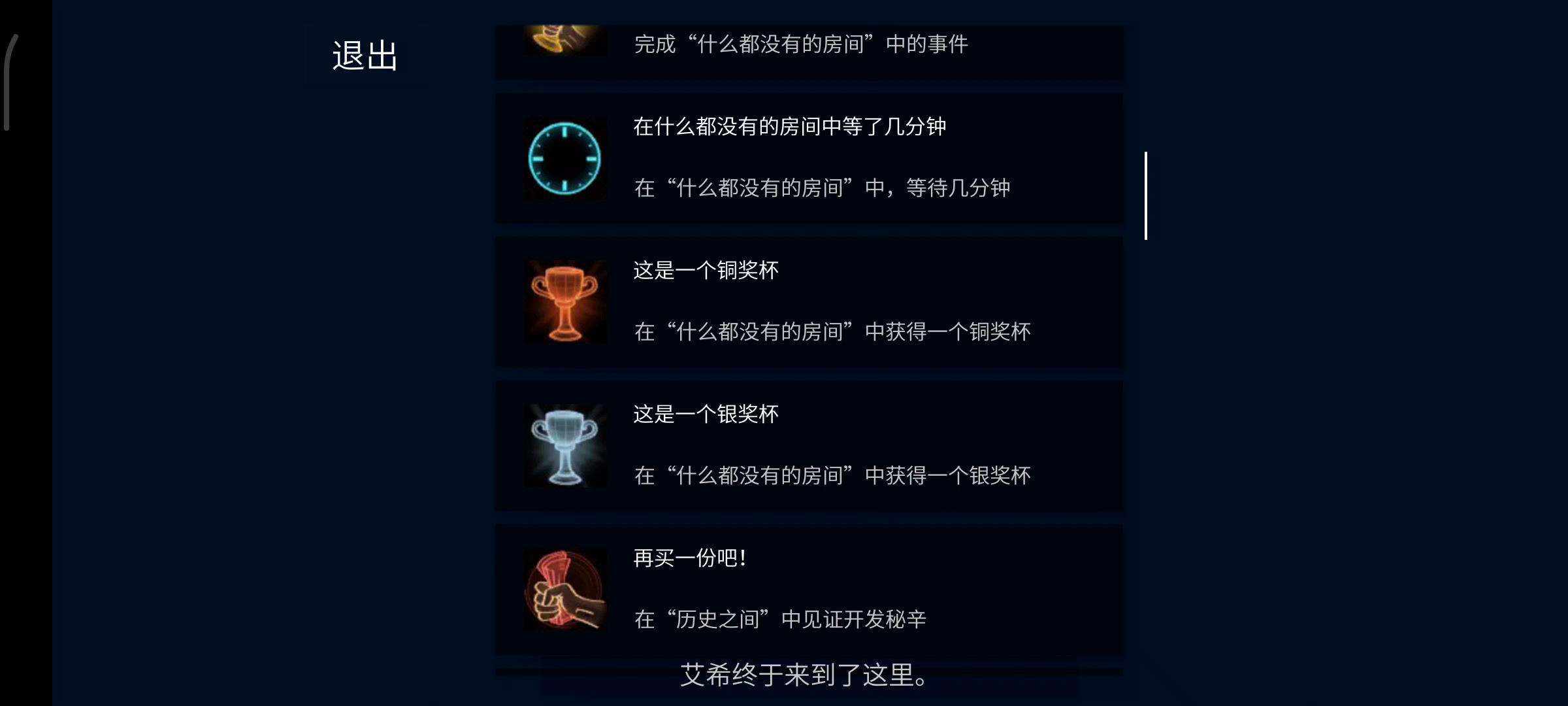The image size is (1568, 706).
Task: Select the 这是一个银奖杯 achievement row
Action: [x=809, y=446]
